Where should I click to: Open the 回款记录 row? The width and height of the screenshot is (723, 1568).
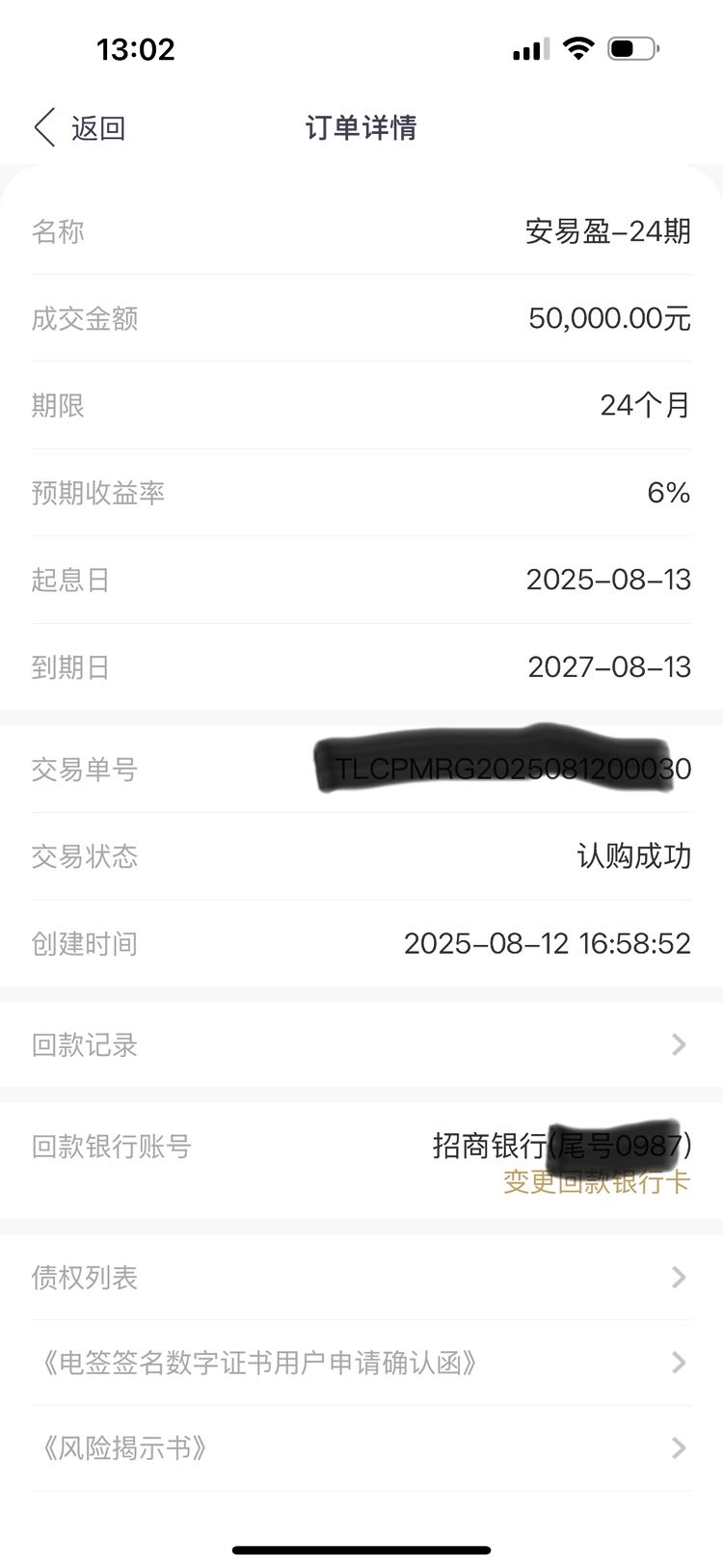361,1044
